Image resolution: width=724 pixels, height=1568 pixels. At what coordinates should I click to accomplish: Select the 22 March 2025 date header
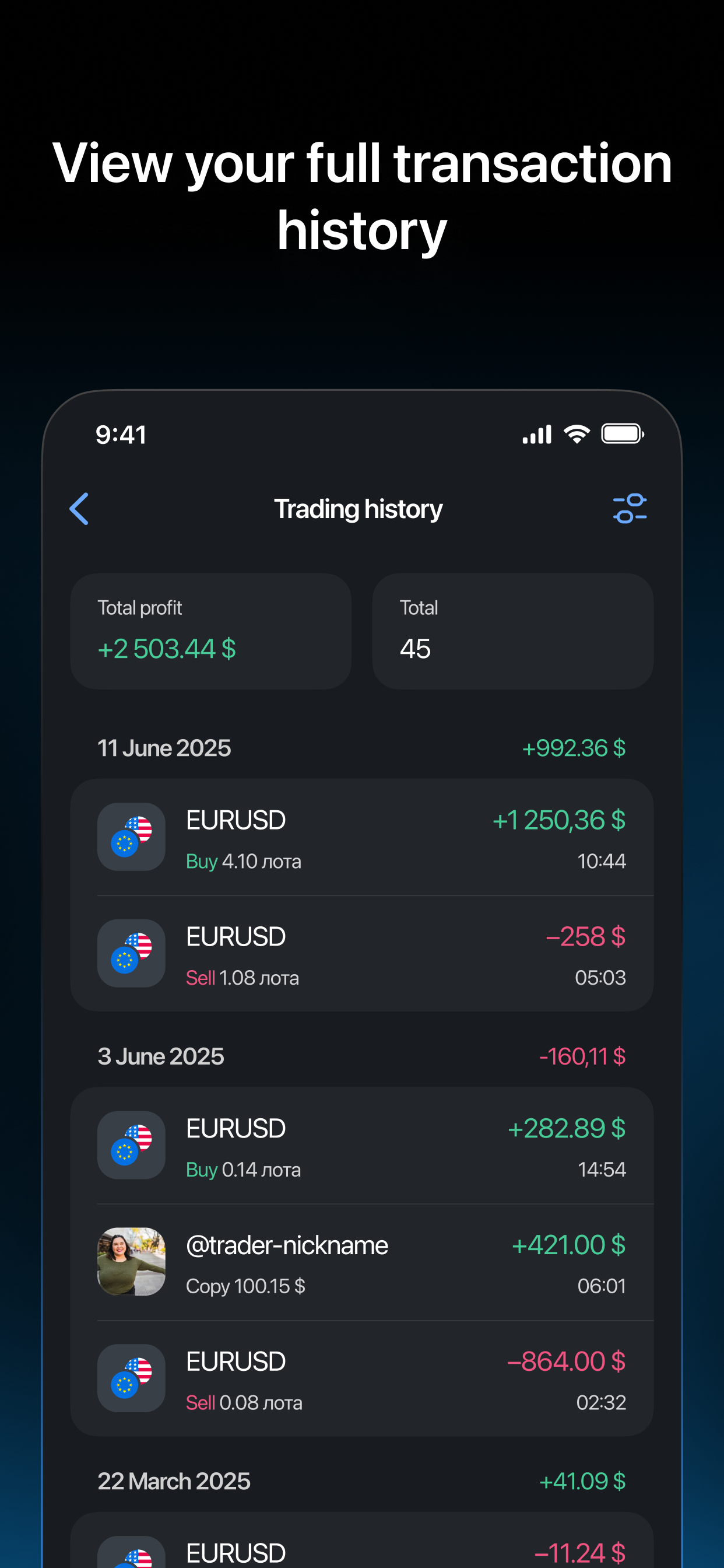[173, 1482]
